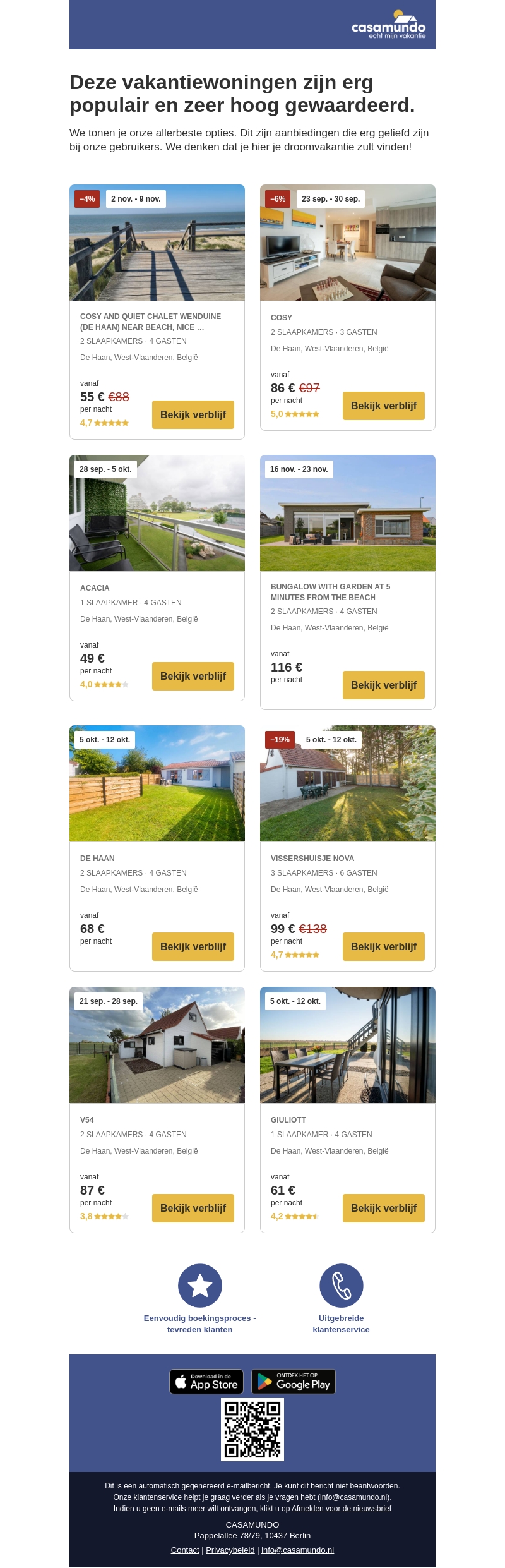The image size is (505, 1568).
Task: Tap Afmelden voor de nieuwsbrief link
Action: tap(341, 1509)
